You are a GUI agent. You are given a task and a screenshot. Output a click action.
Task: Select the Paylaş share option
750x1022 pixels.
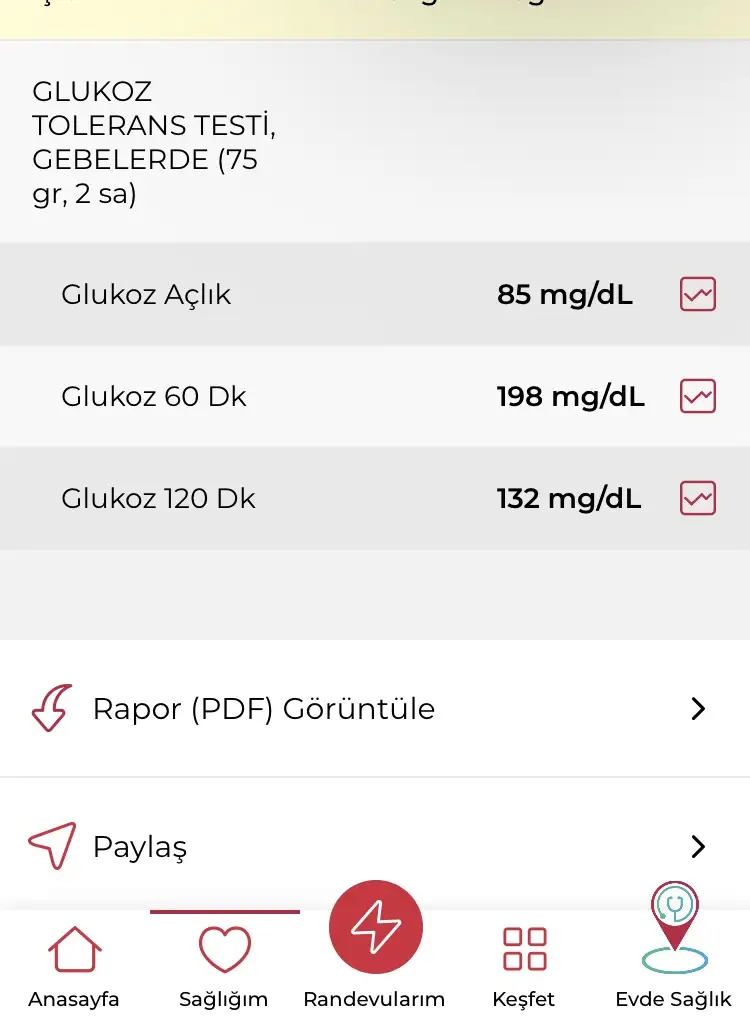pos(374,847)
